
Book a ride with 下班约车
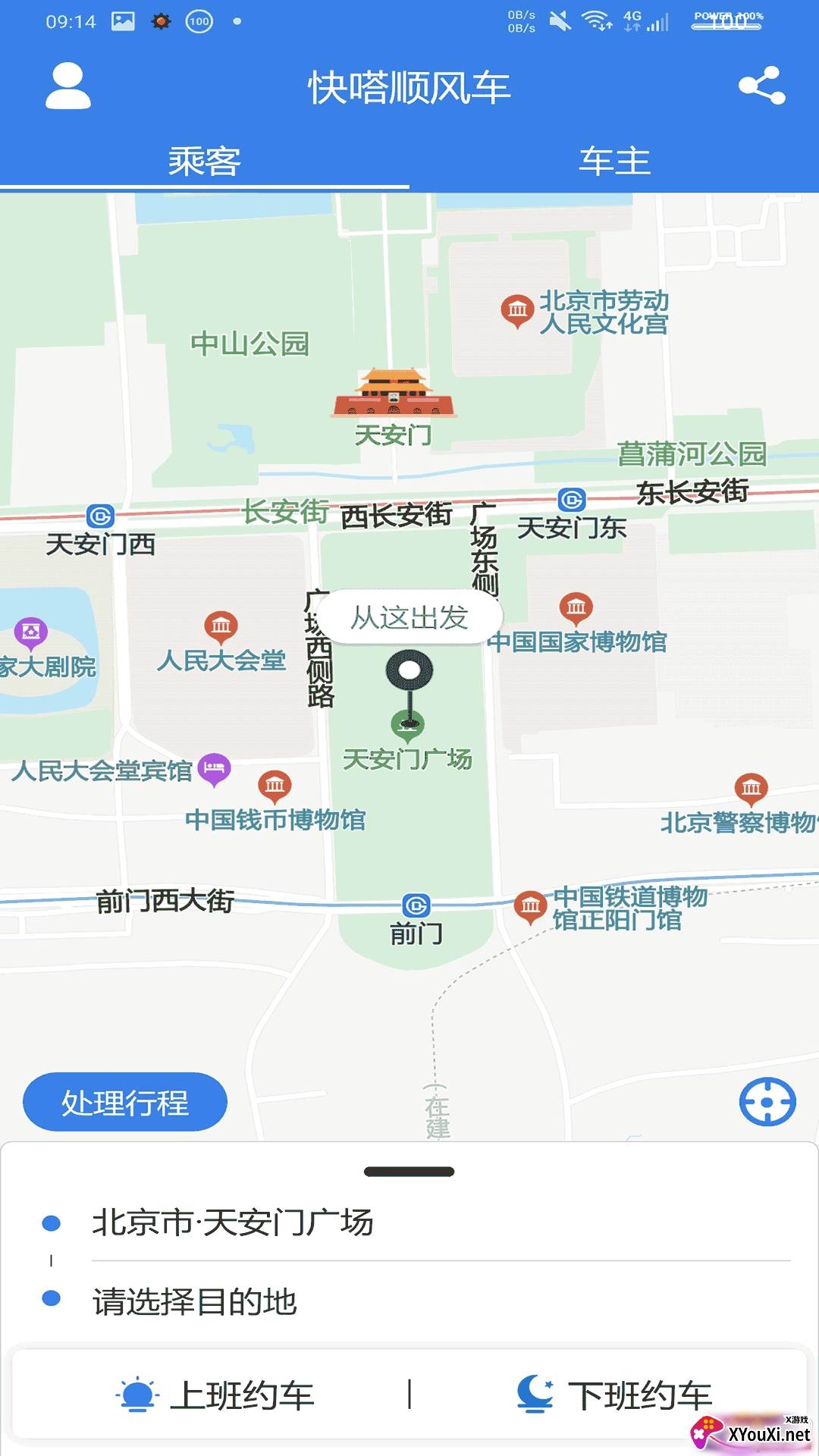(613, 1395)
